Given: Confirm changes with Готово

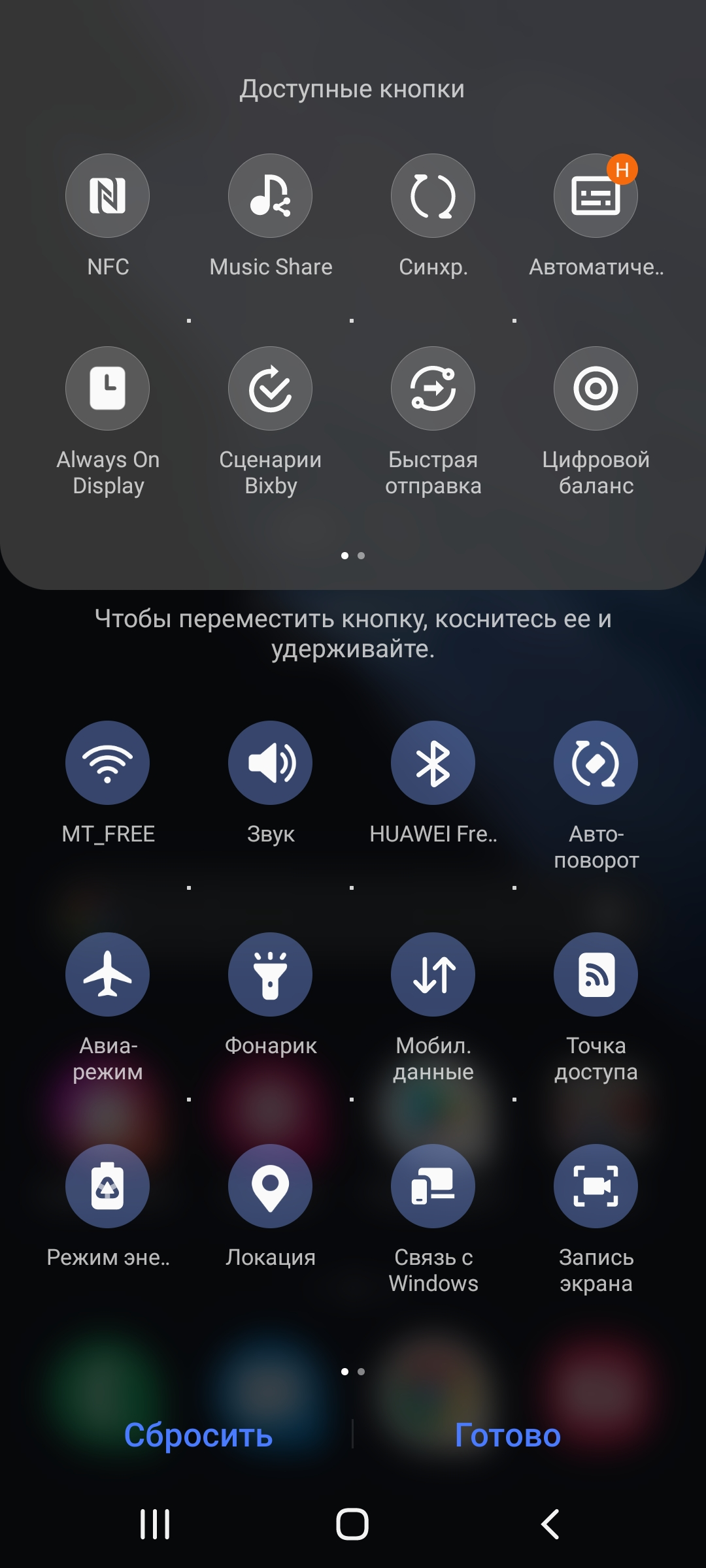Looking at the screenshot, I should (x=508, y=1435).
